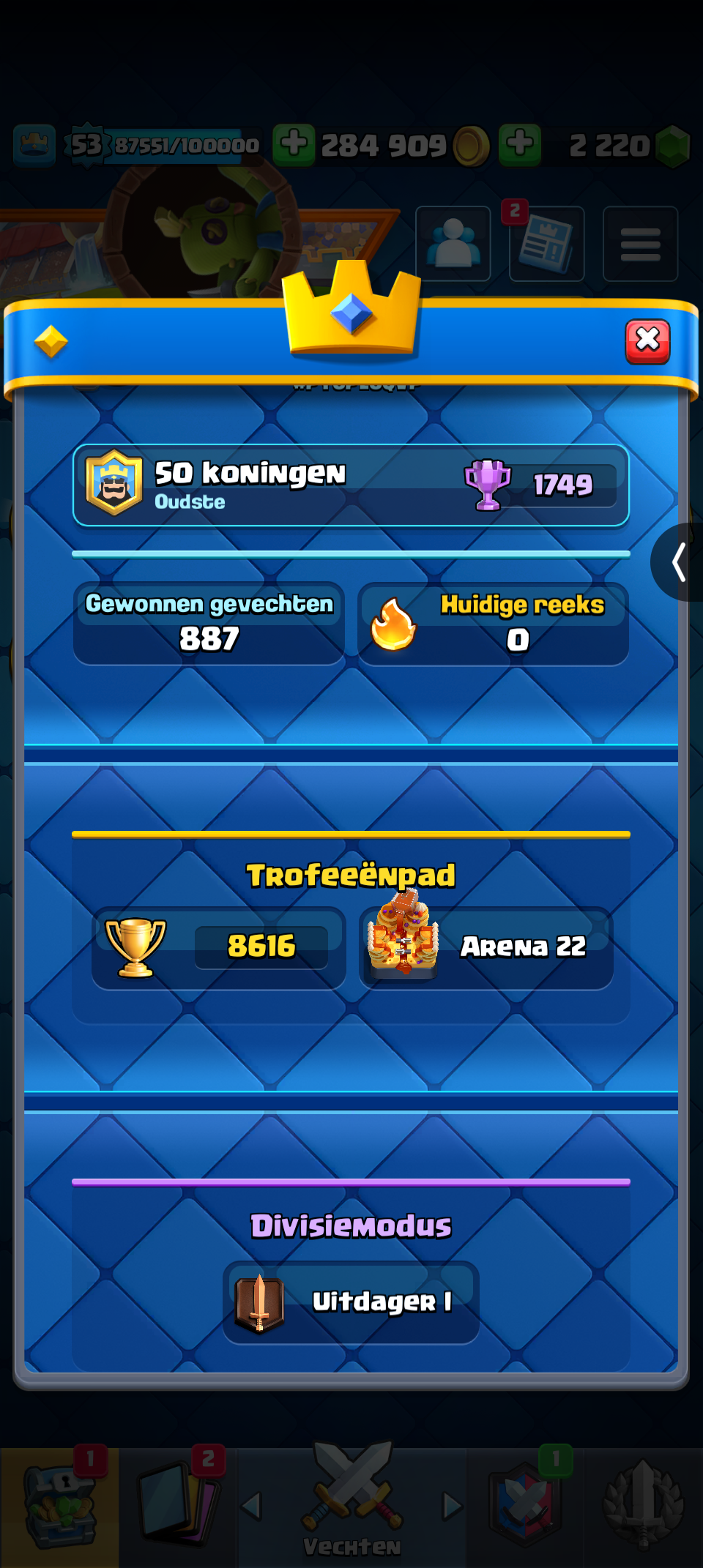Open the Arena 22 details
The image size is (703, 1568).
pyautogui.click(x=486, y=947)
